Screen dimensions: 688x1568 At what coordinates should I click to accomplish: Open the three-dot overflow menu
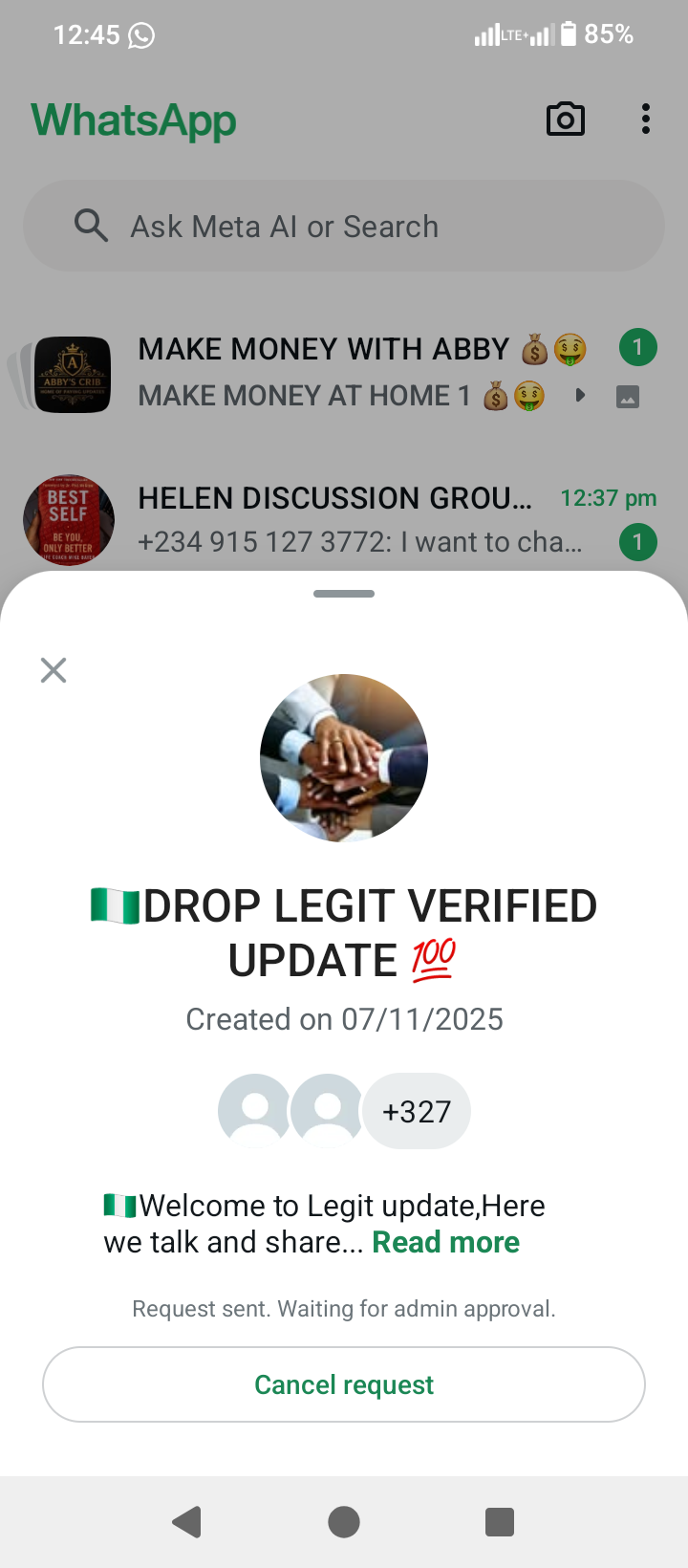(646, 120)
